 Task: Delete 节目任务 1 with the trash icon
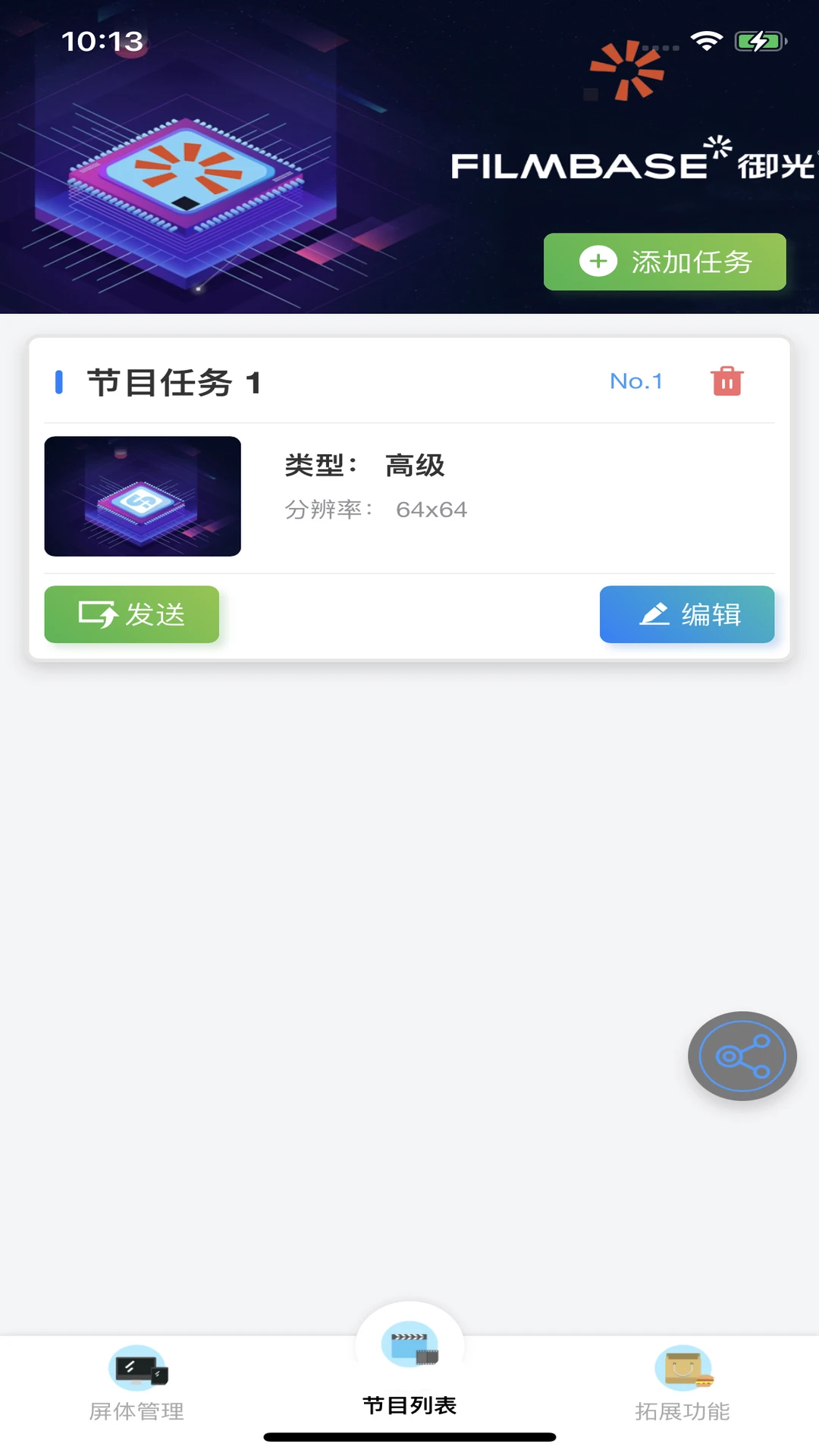pos(726,381)
